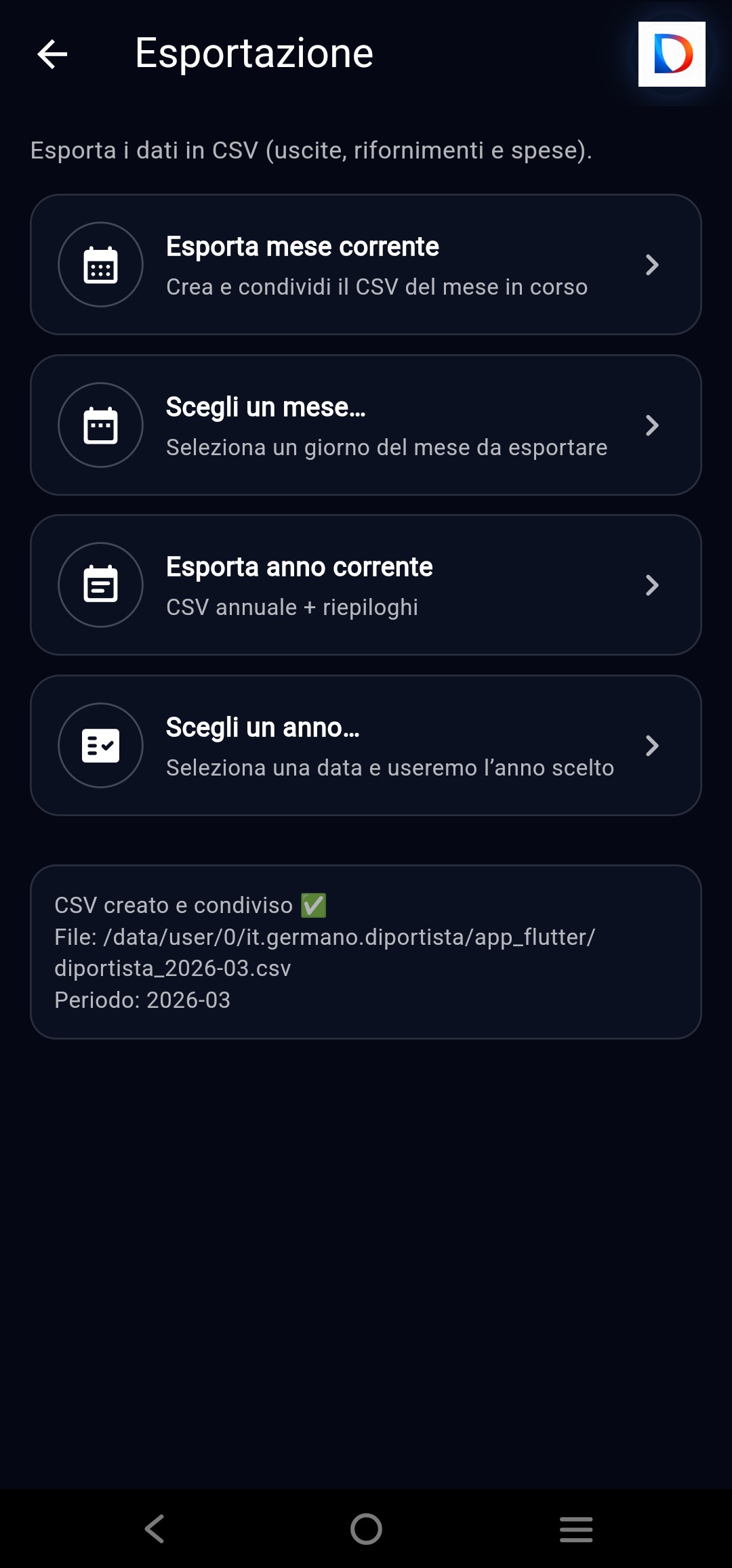Expand the Esporta anno corrente chevron

point(651,585)
